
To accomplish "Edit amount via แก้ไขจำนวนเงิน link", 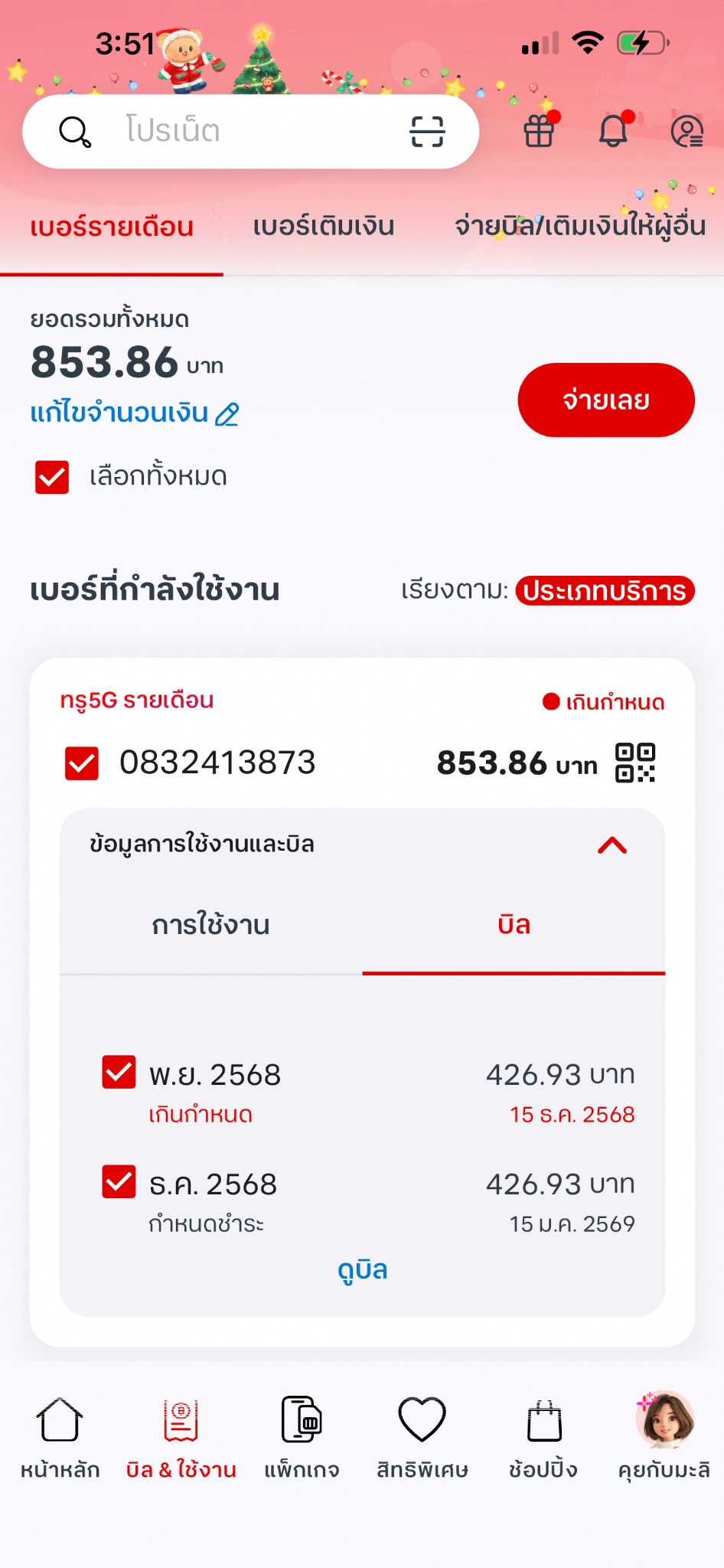I will (135, 413).
